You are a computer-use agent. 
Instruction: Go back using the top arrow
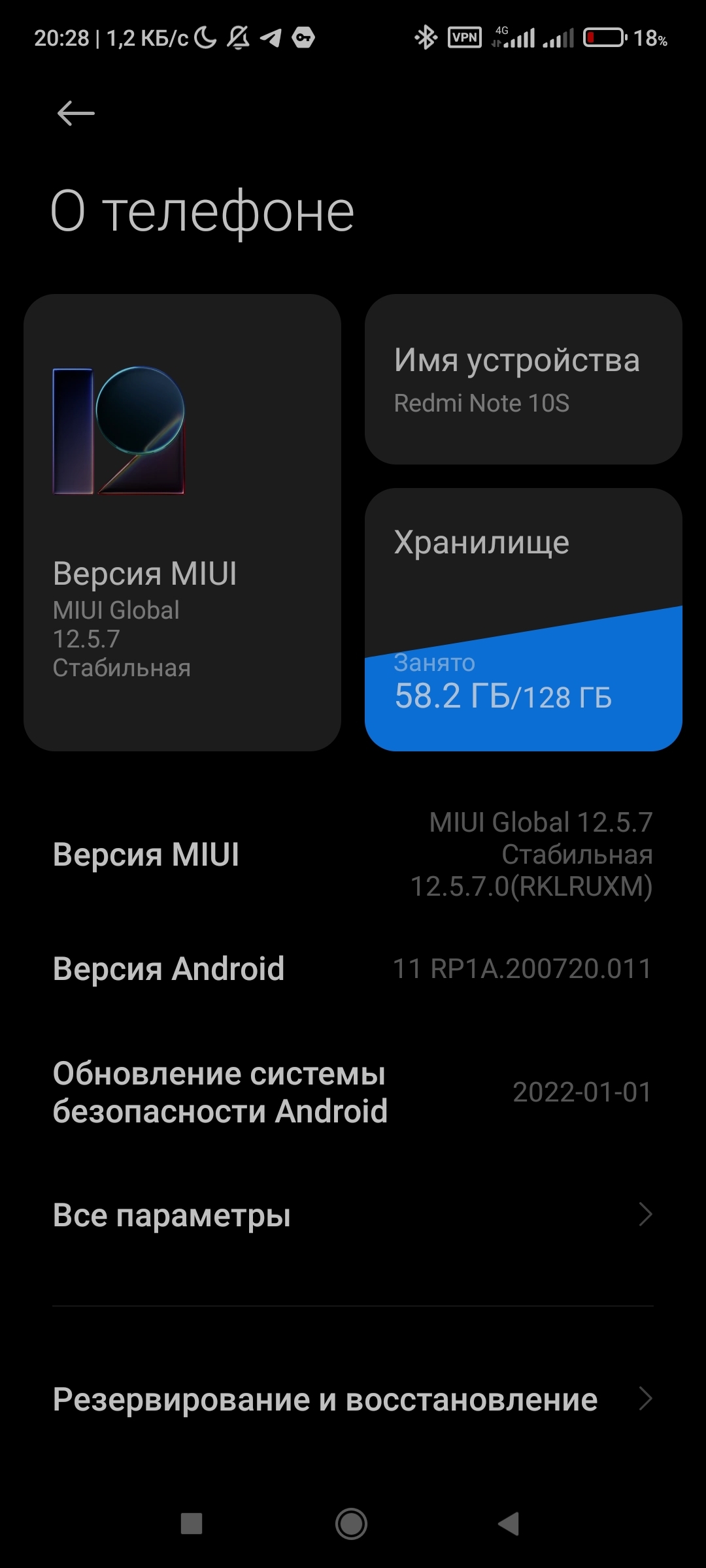pyautogui.click(x=76, y=114)
